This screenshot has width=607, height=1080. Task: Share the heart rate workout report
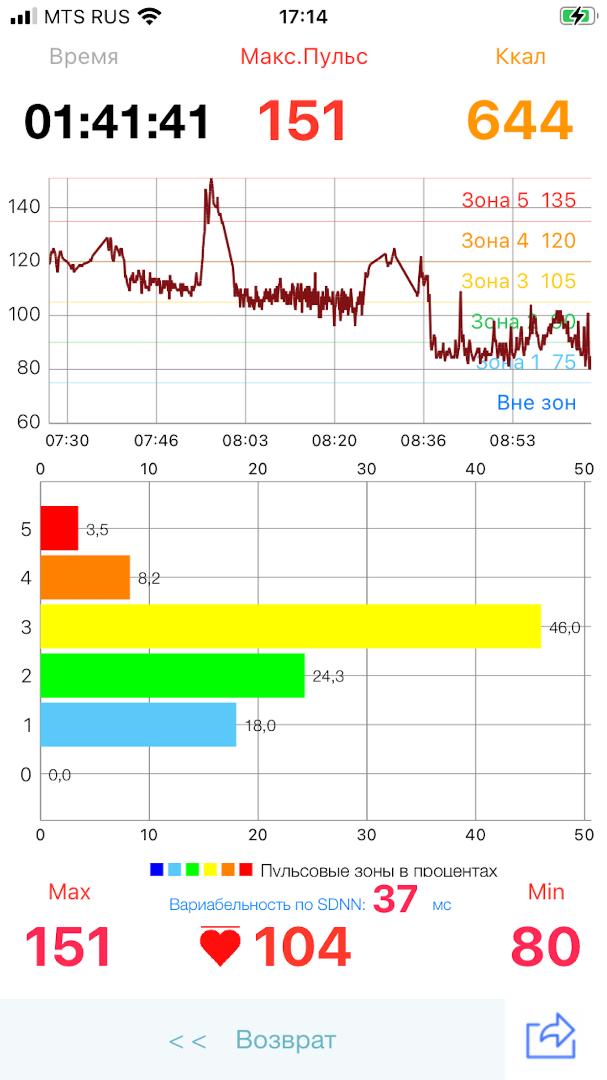click(552, 1036)
